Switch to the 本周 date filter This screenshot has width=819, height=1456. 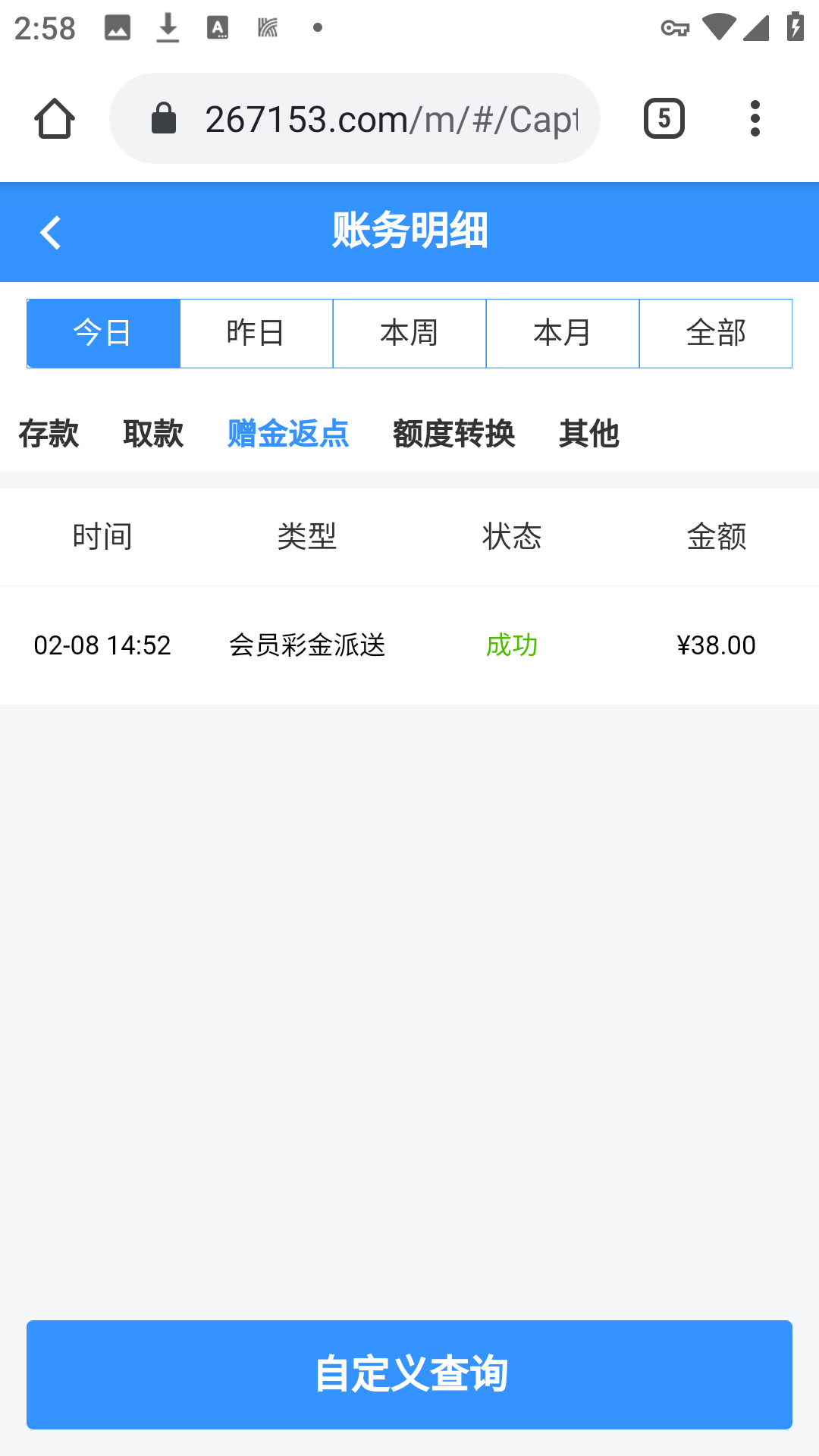pos(409,334)
